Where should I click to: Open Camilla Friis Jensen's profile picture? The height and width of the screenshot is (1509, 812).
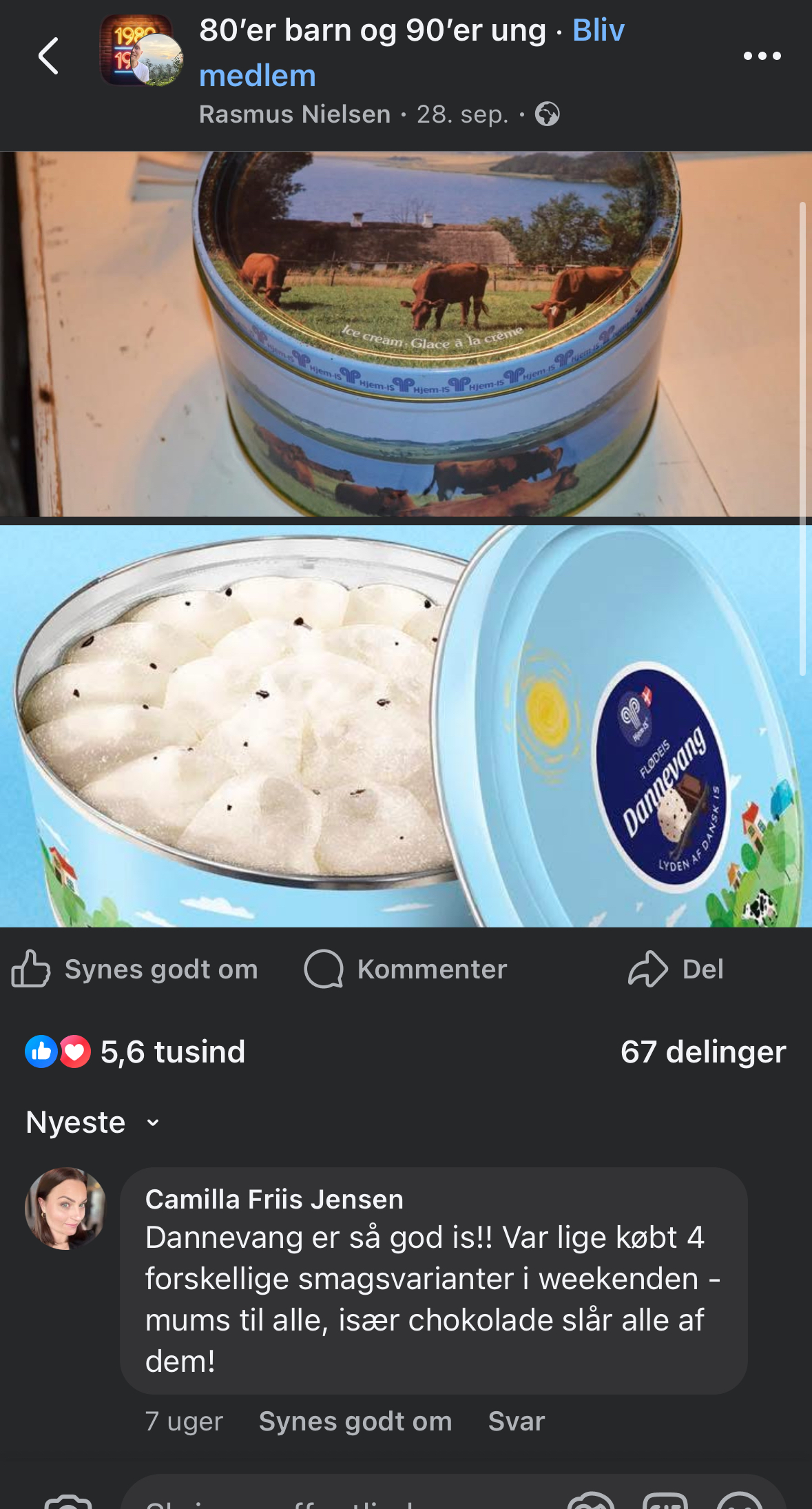coord(65,1208)
